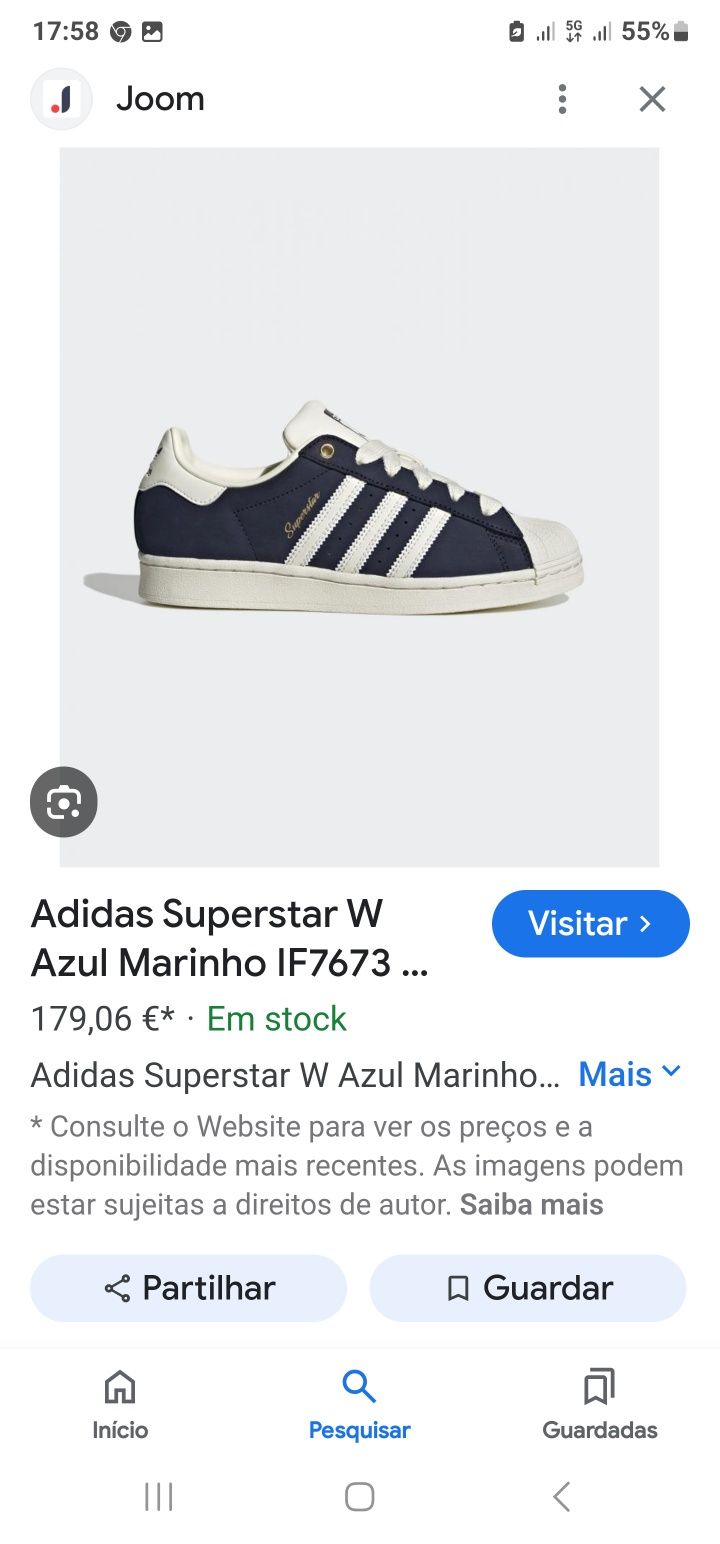
Task: Share this result with Partilhar
Action: tap(188, 1288)
